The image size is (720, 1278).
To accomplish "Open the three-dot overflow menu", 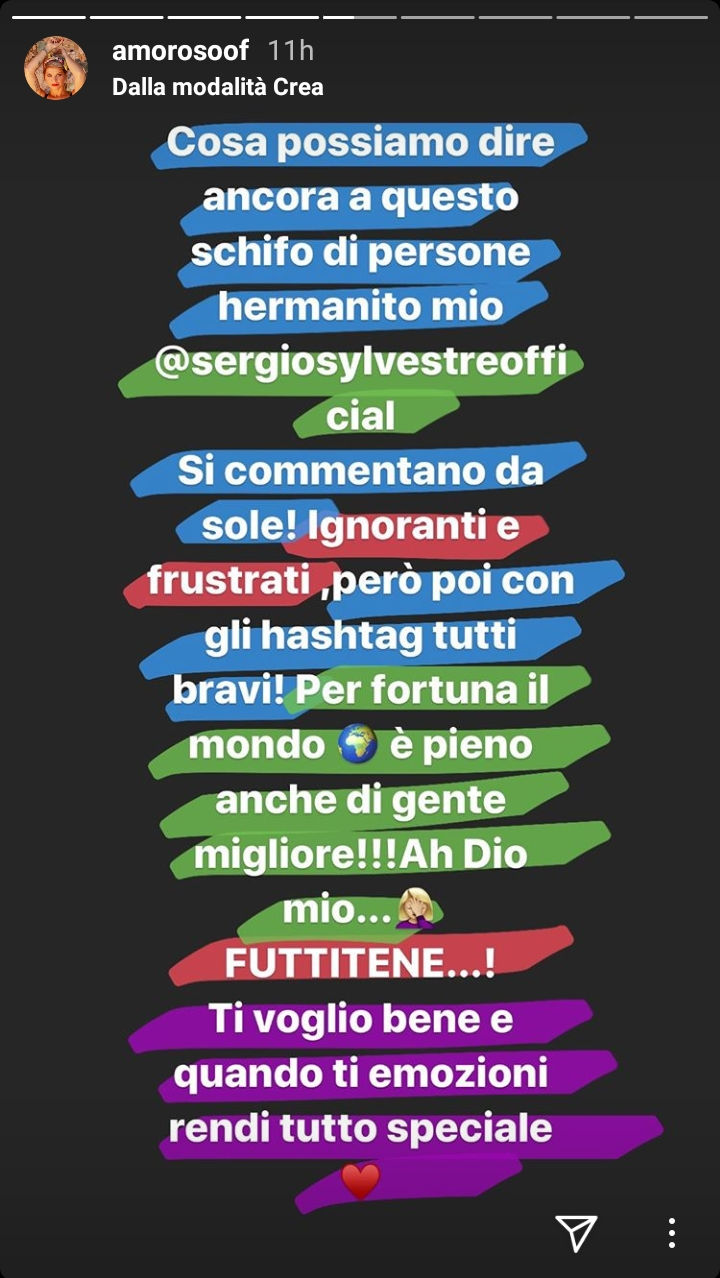I will pos(672,1232).
